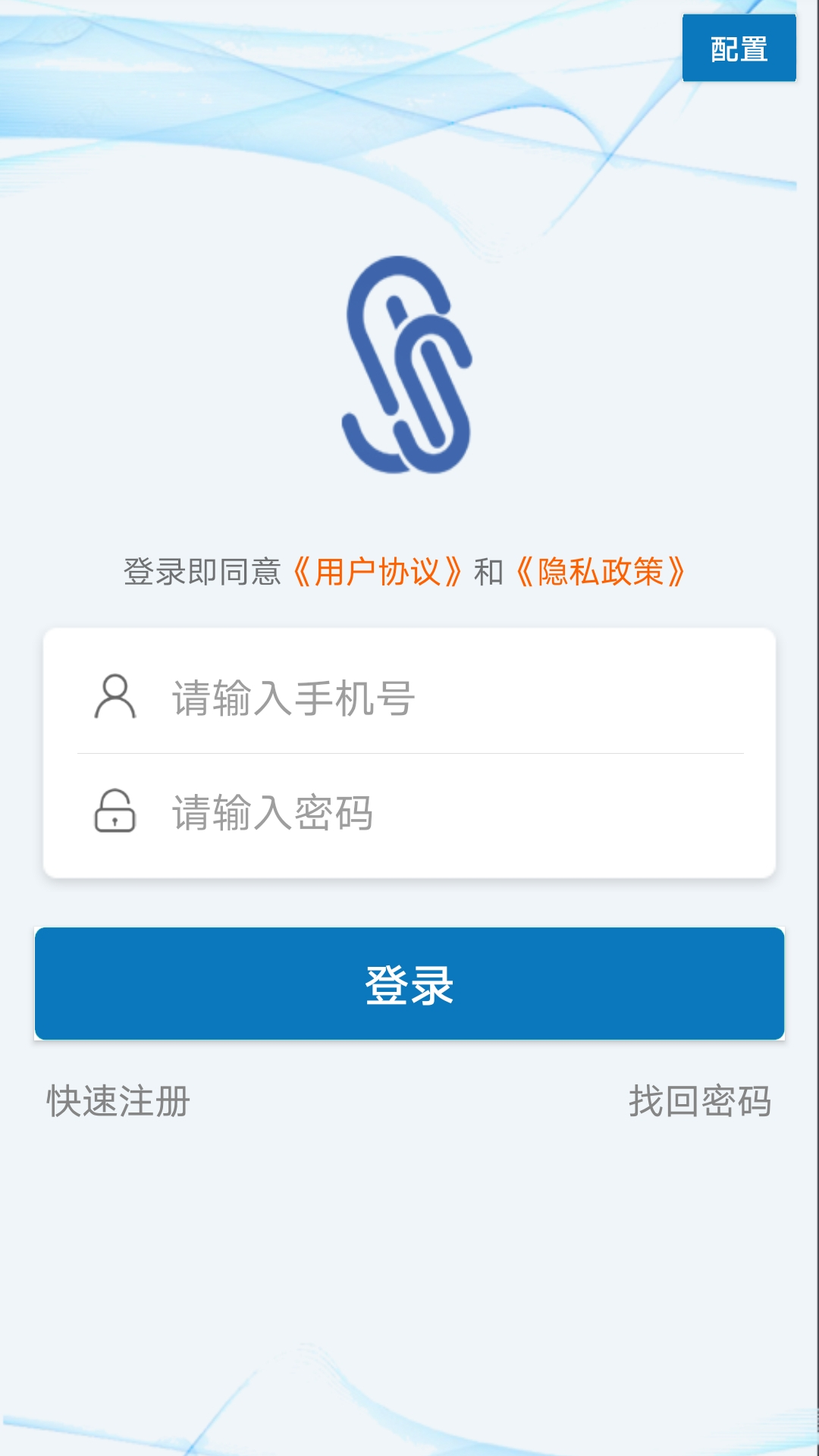Tap the divider between the two input fields
Viewport: 819px width, 1456px height.
click(x=409, y=753)
